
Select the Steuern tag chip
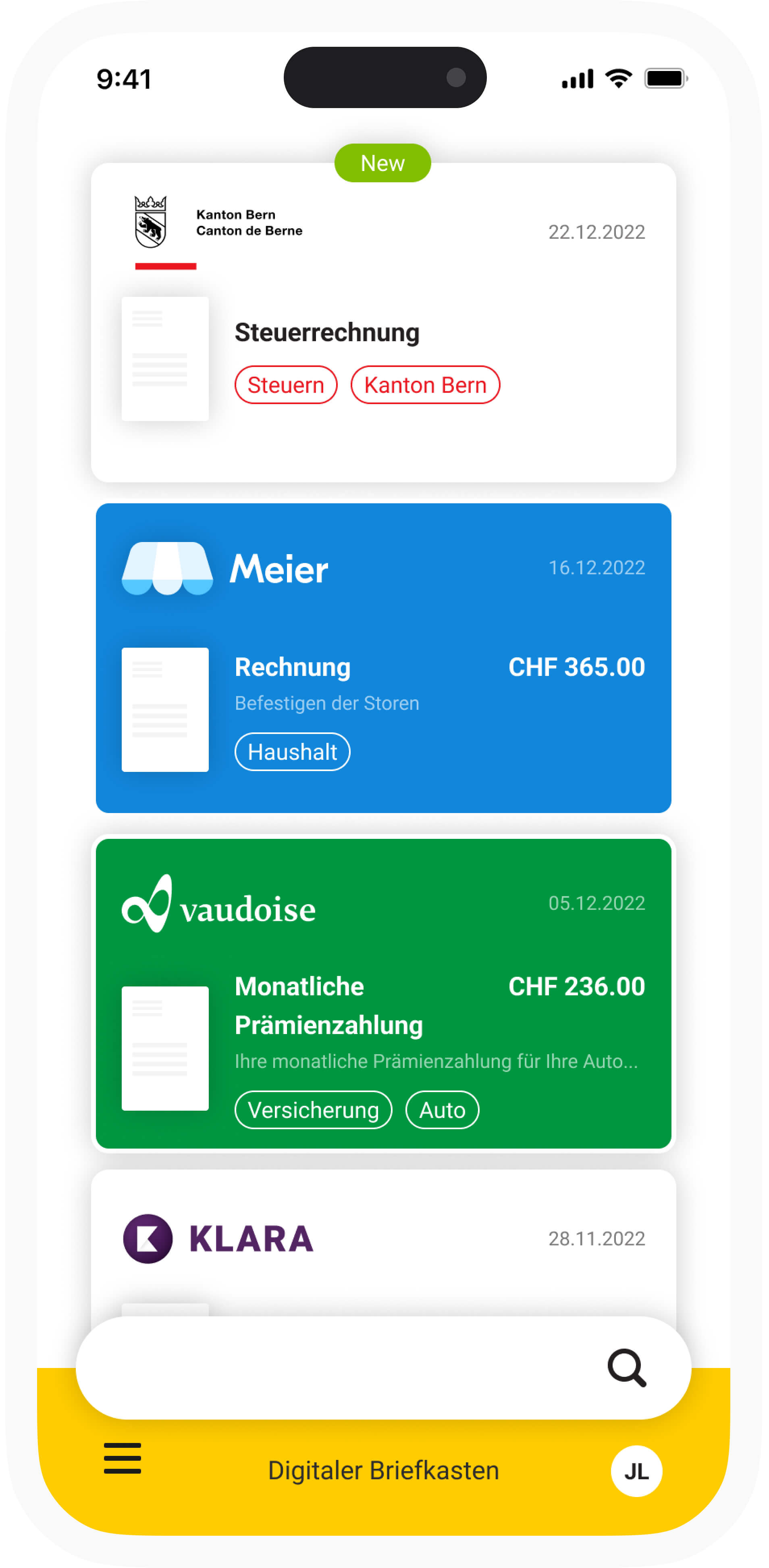tap(285, 385)
